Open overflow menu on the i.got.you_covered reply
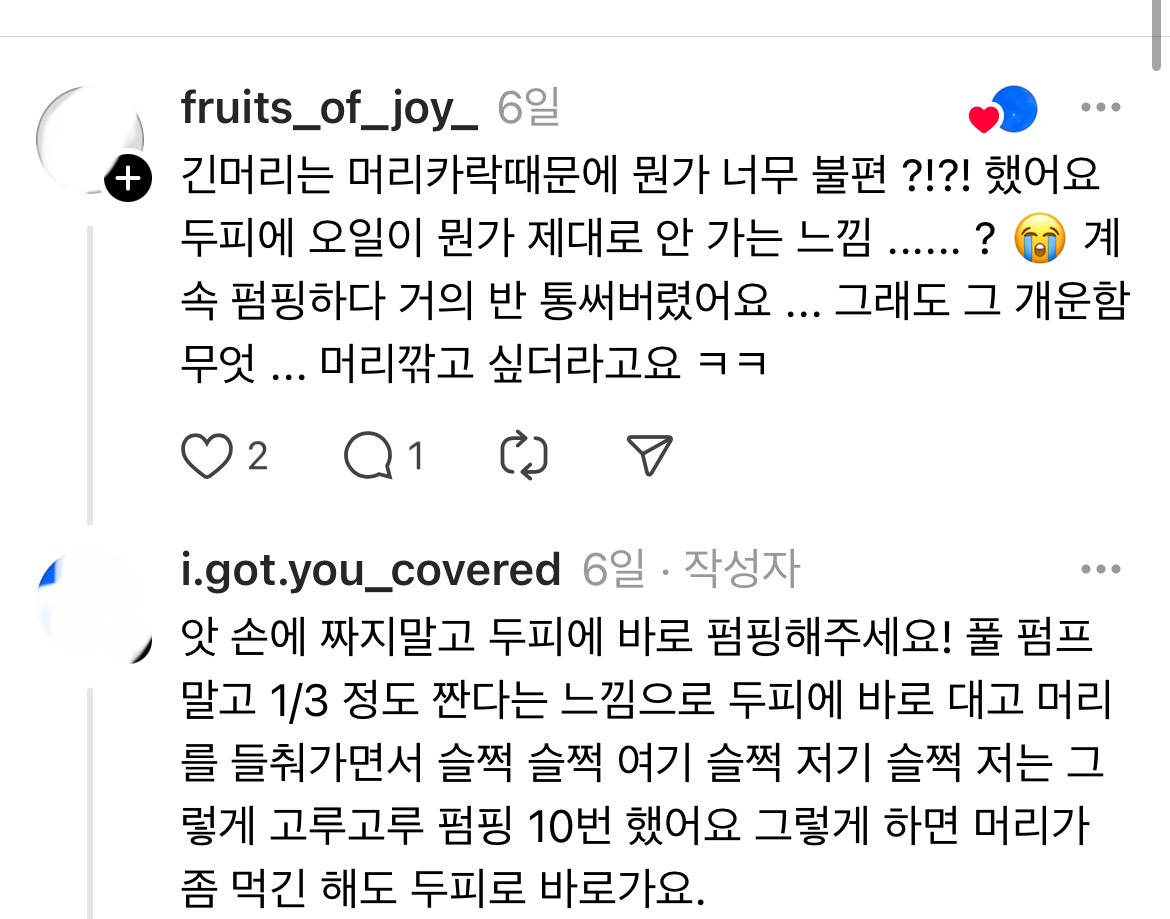 click(1101, 569)
